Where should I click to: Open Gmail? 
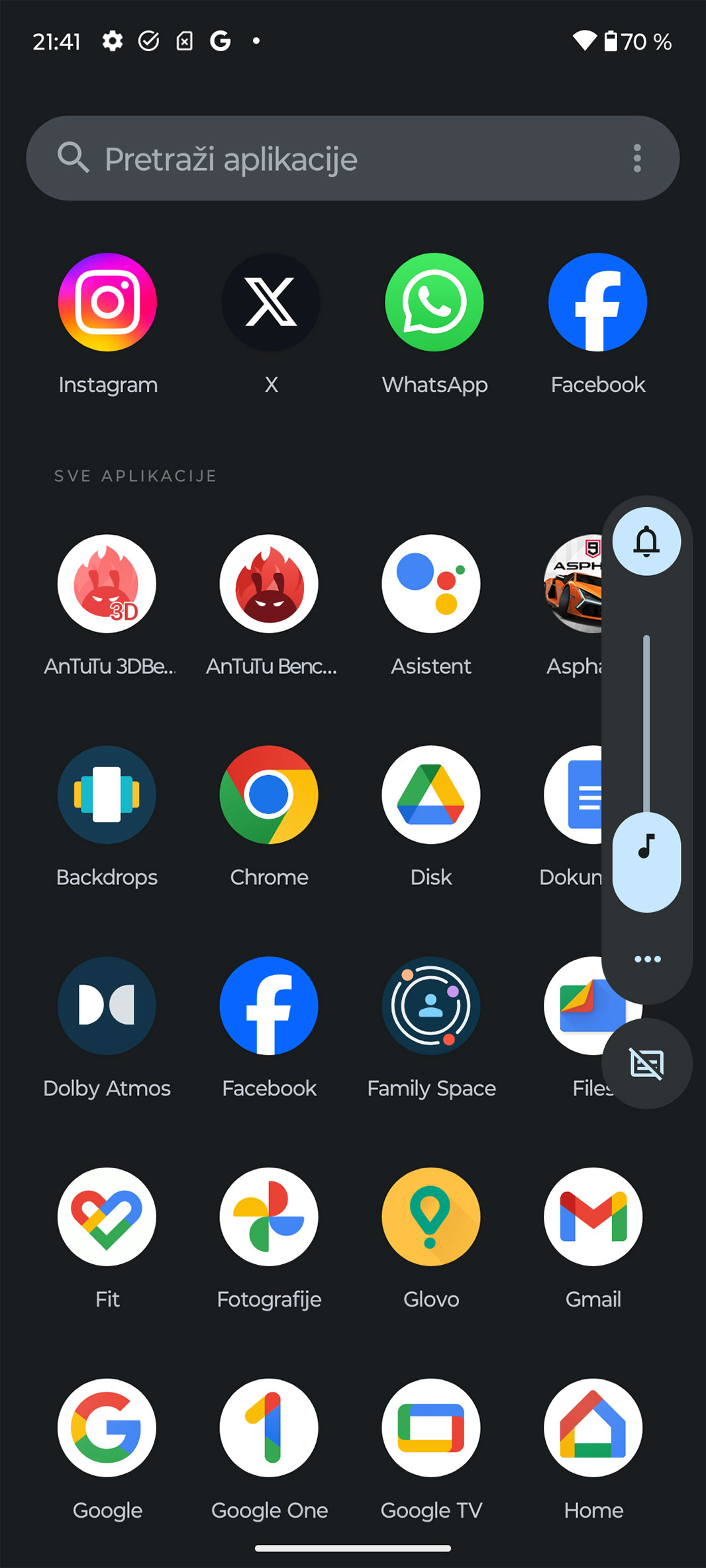click(x=593, y=1217)
